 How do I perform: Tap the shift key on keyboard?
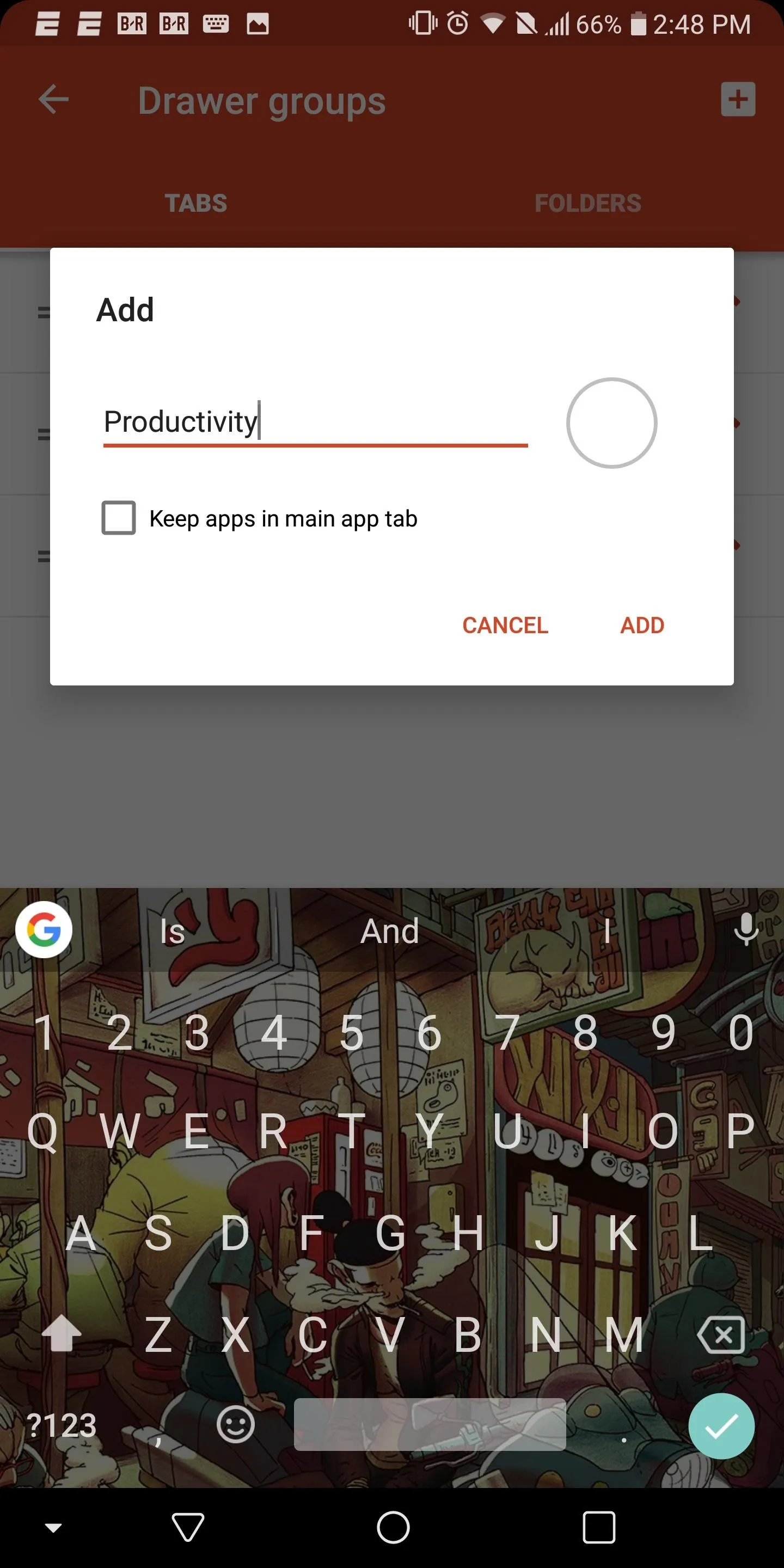tap(62, 1334)
